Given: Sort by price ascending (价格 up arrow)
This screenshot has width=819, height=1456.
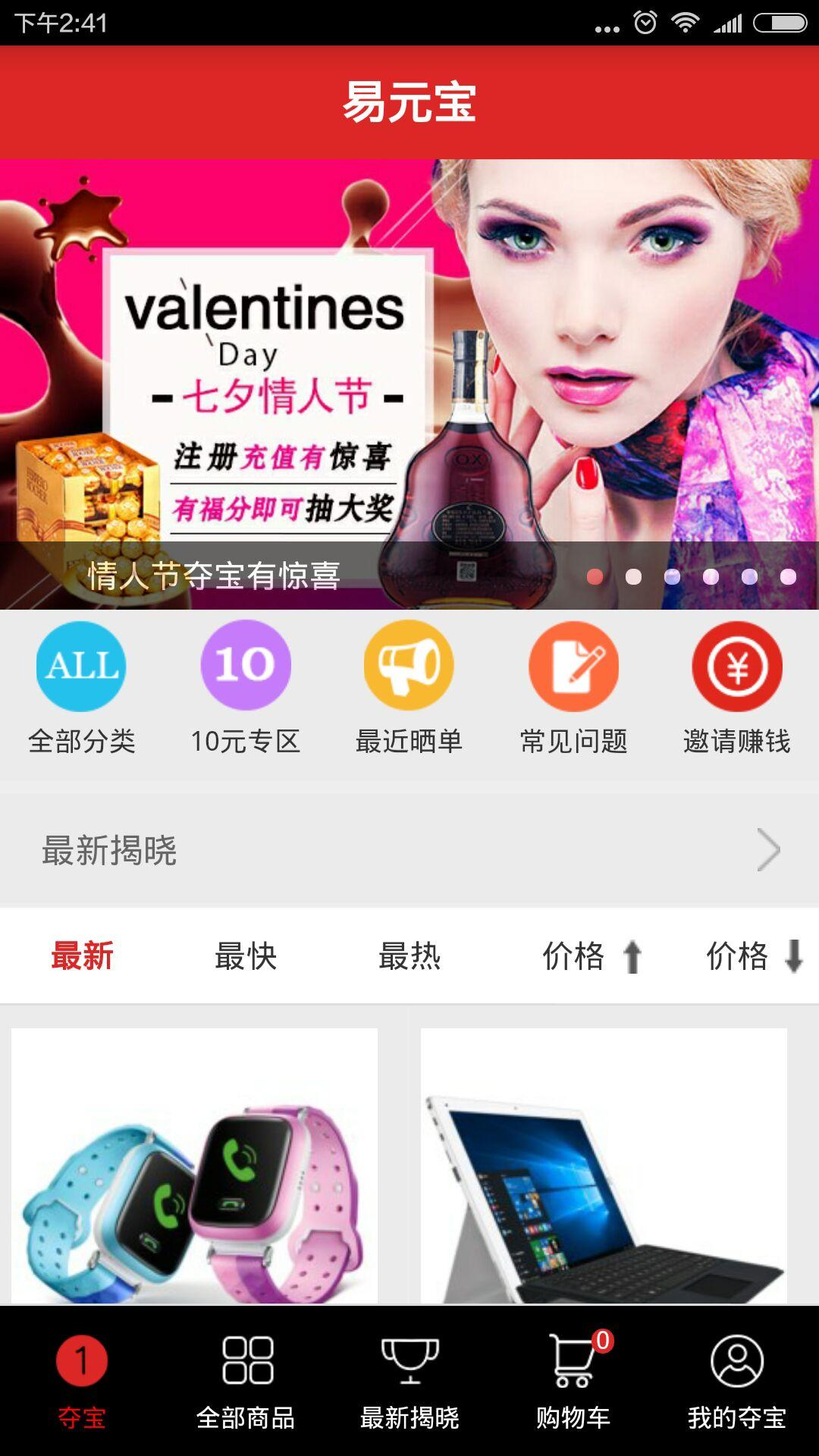Looking at the screenshot, I should pos(591,955).
